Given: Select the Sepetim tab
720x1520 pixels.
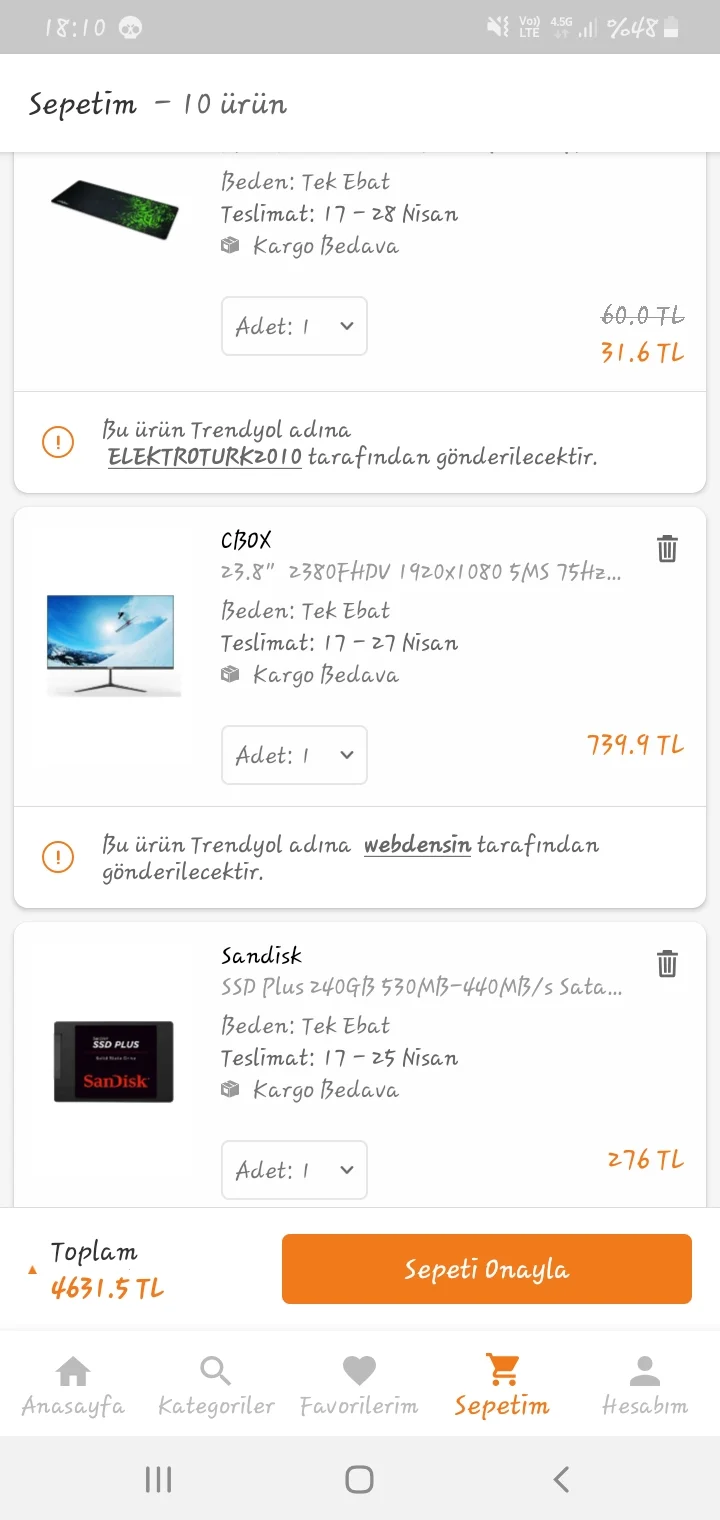Looking at the screenshot, I should [x=502, y=1386].
